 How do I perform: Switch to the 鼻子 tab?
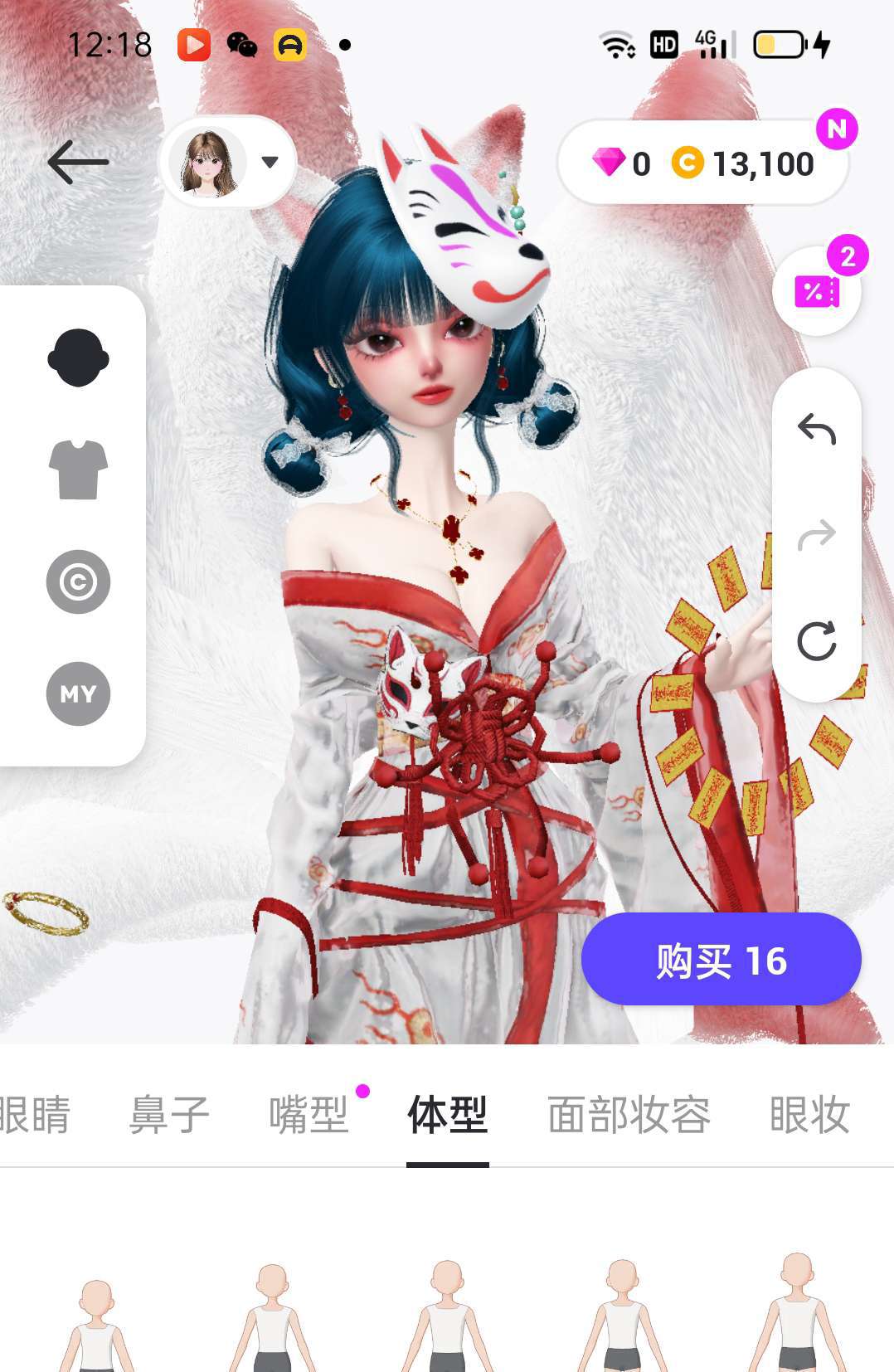click(169, 1114)
